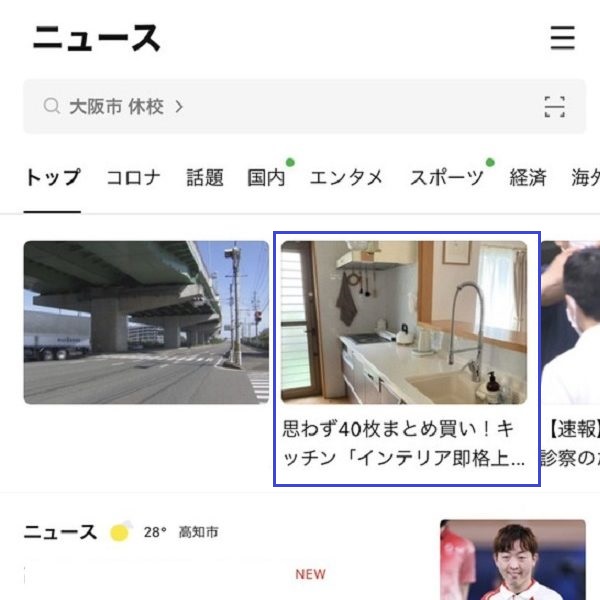600x600 pixels.
Task: Open the highway overpass photo article
Action: [x=146, y=322]
